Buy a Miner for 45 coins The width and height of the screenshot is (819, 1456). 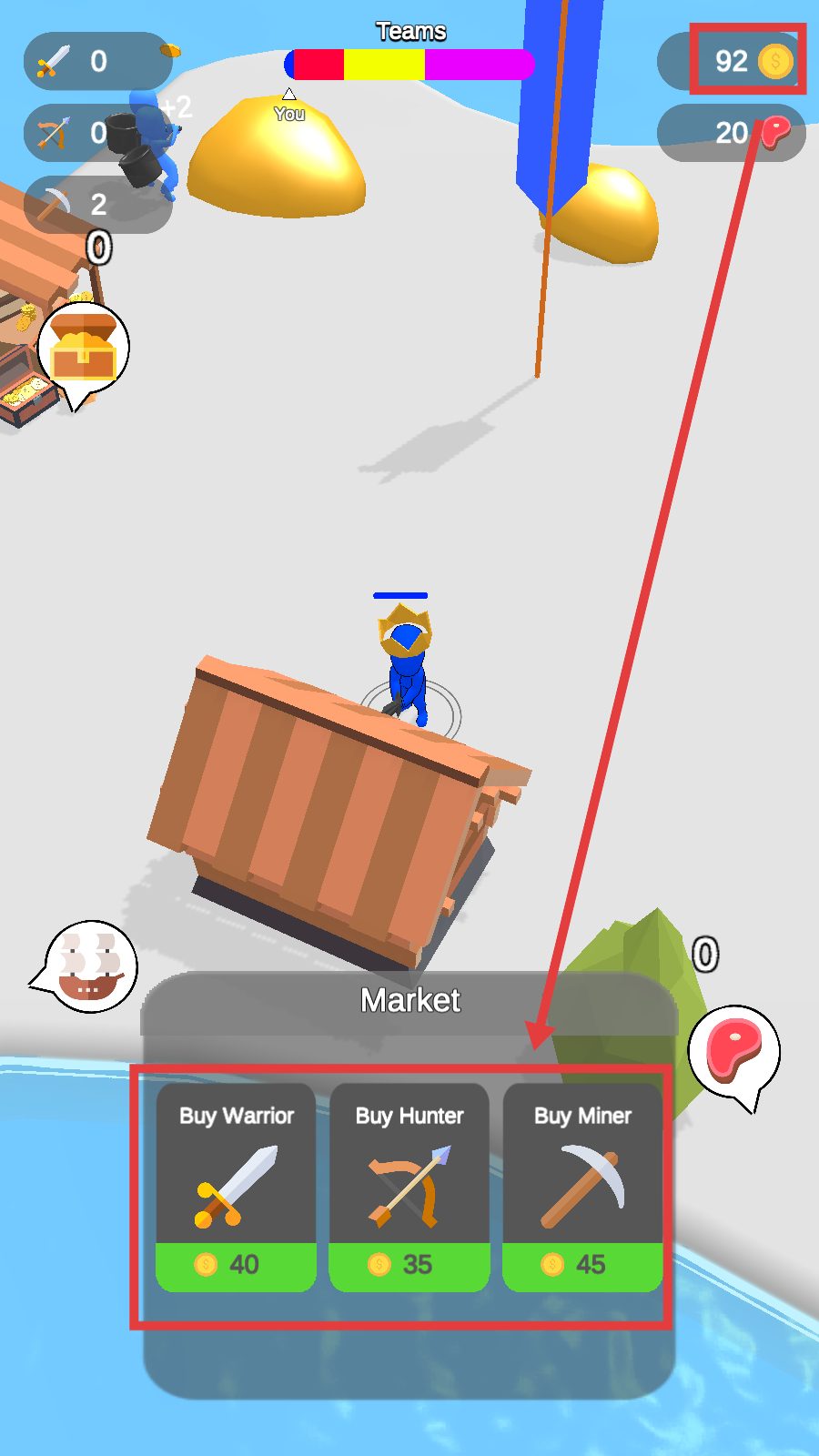tap(582, 1187)
